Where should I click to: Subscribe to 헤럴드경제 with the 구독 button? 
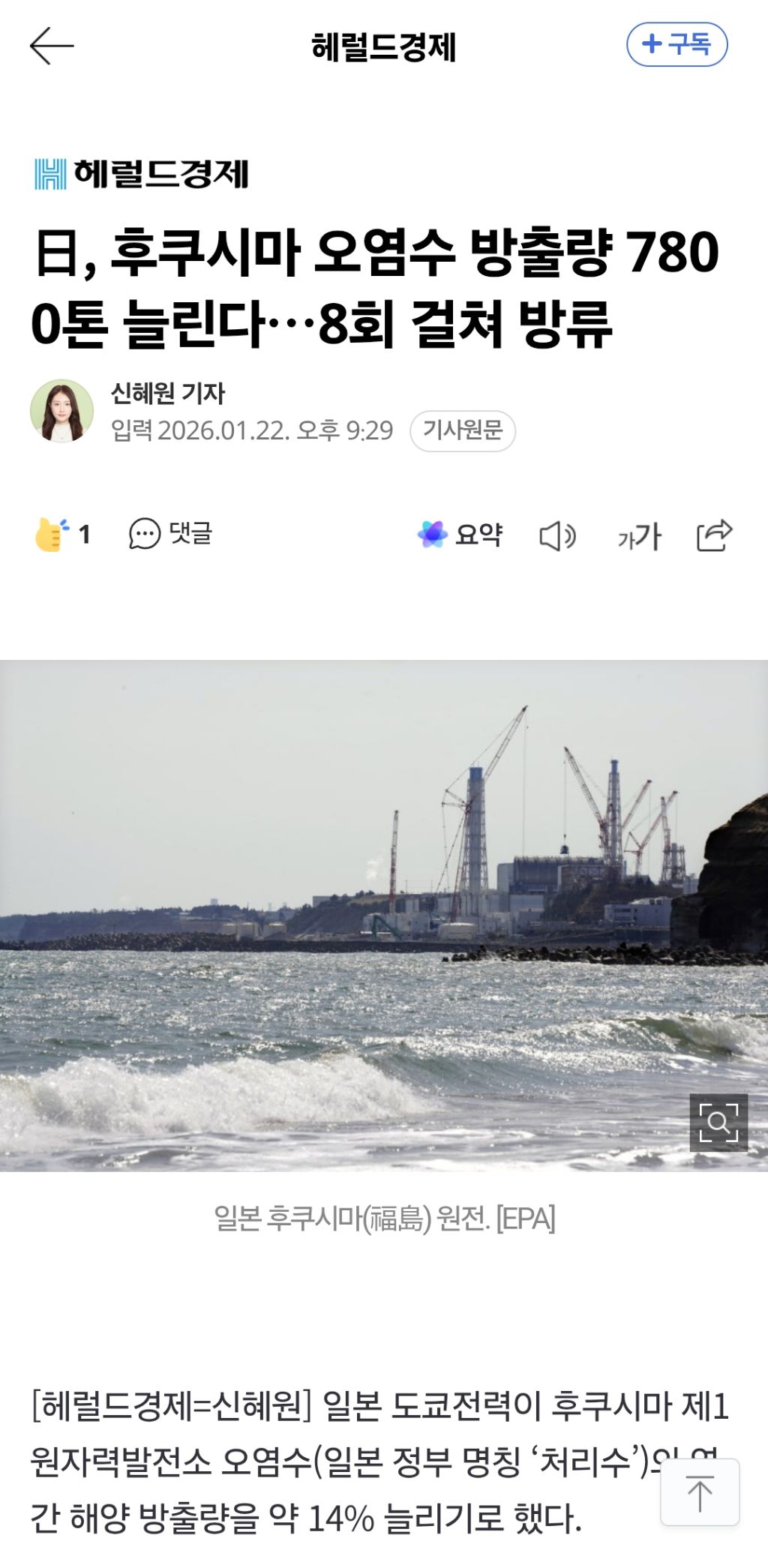point(676,44)
